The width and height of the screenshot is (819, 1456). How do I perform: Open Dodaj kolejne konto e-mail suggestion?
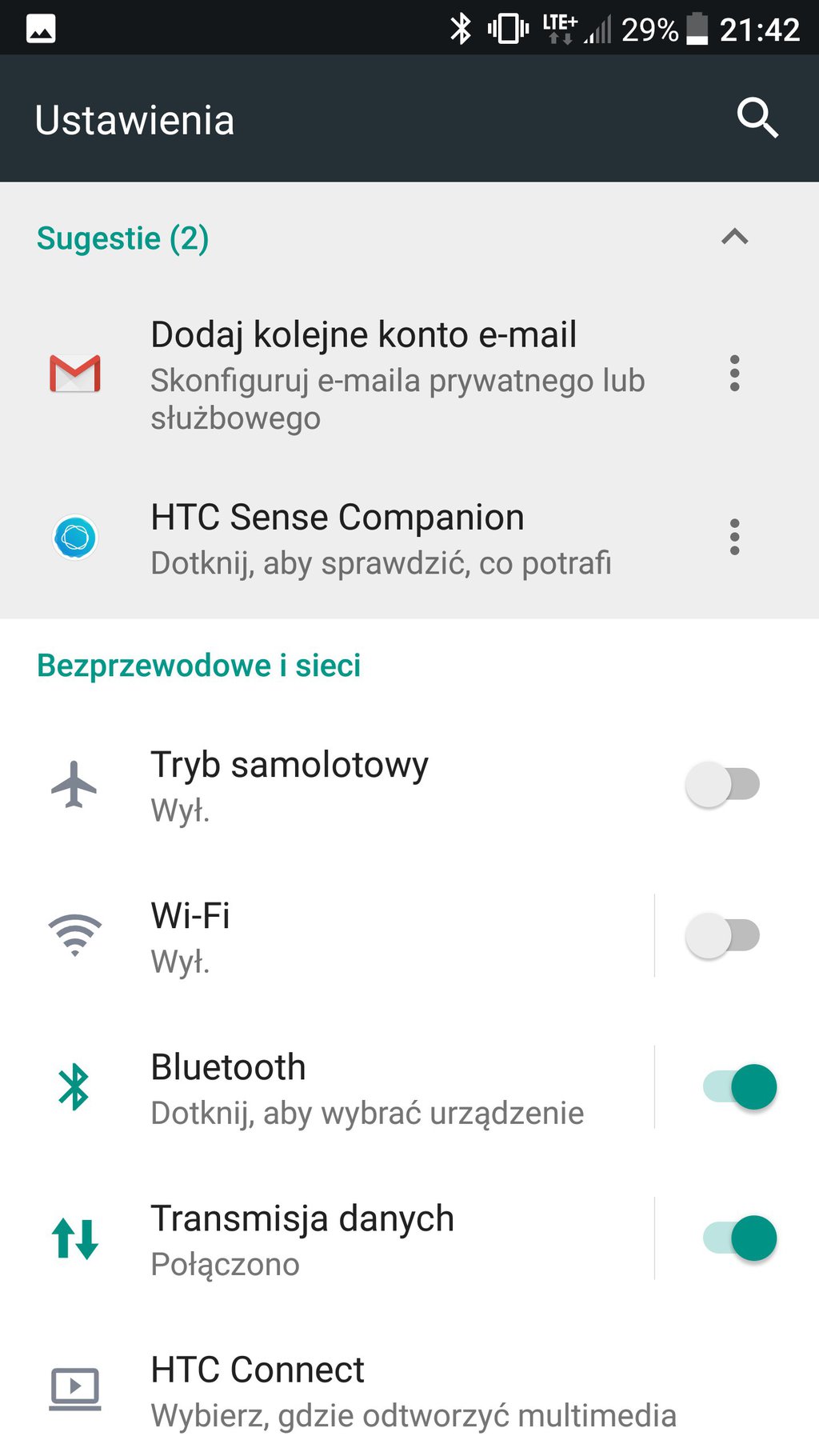click(x=363, y=374)
